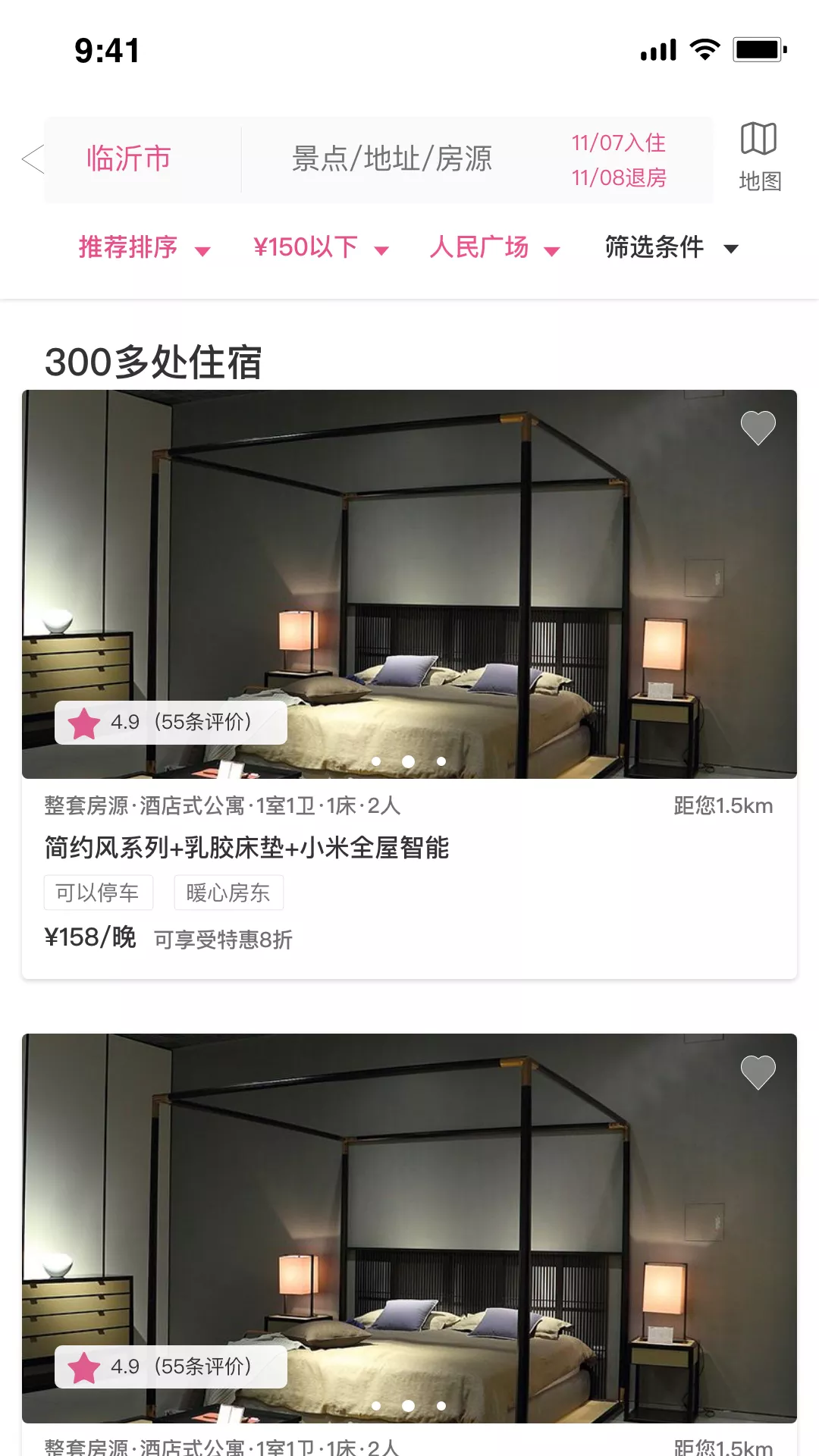This screenshot has width=819, height=1456.
Task: Open the 地图 map view
Action: pos(759,157)
